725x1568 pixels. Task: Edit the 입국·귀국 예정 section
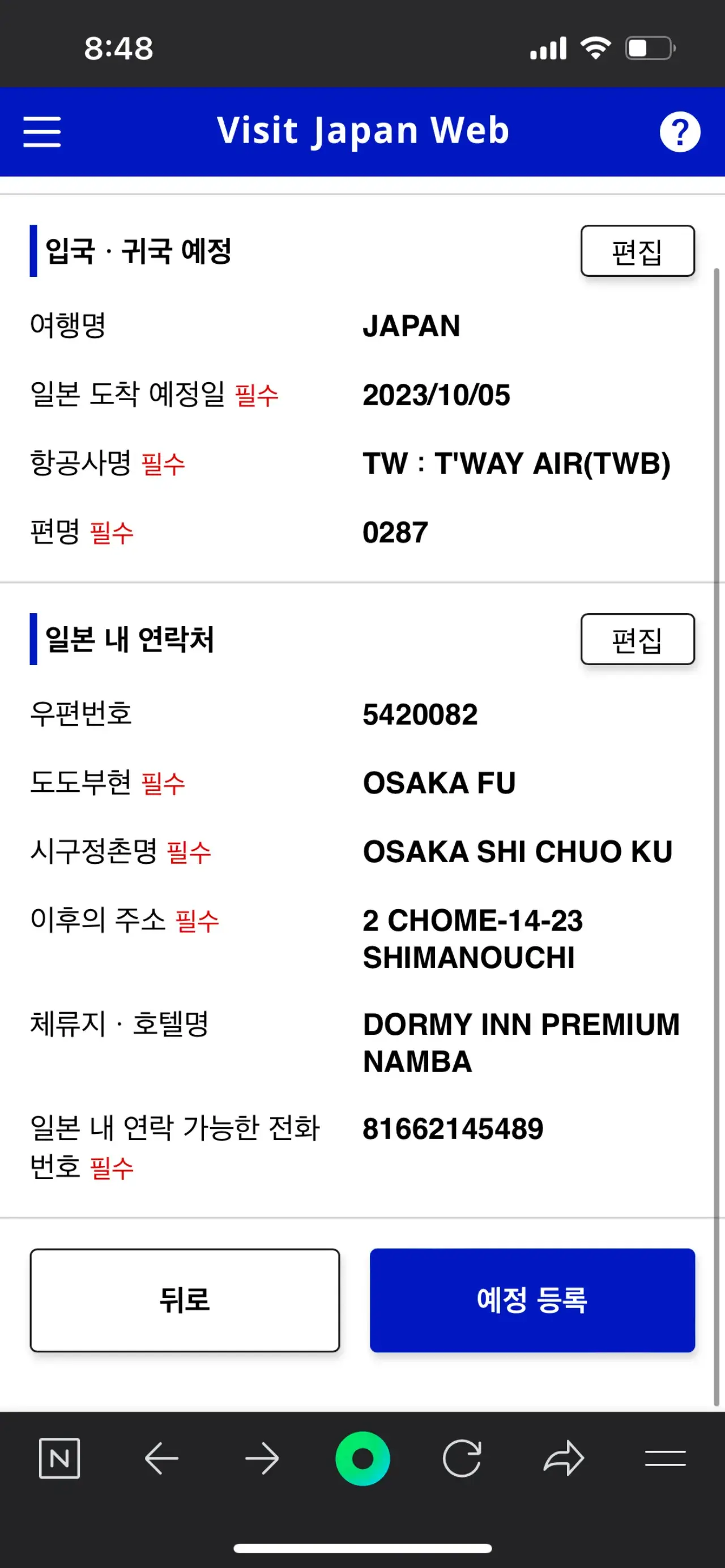[x=637, y=251]
